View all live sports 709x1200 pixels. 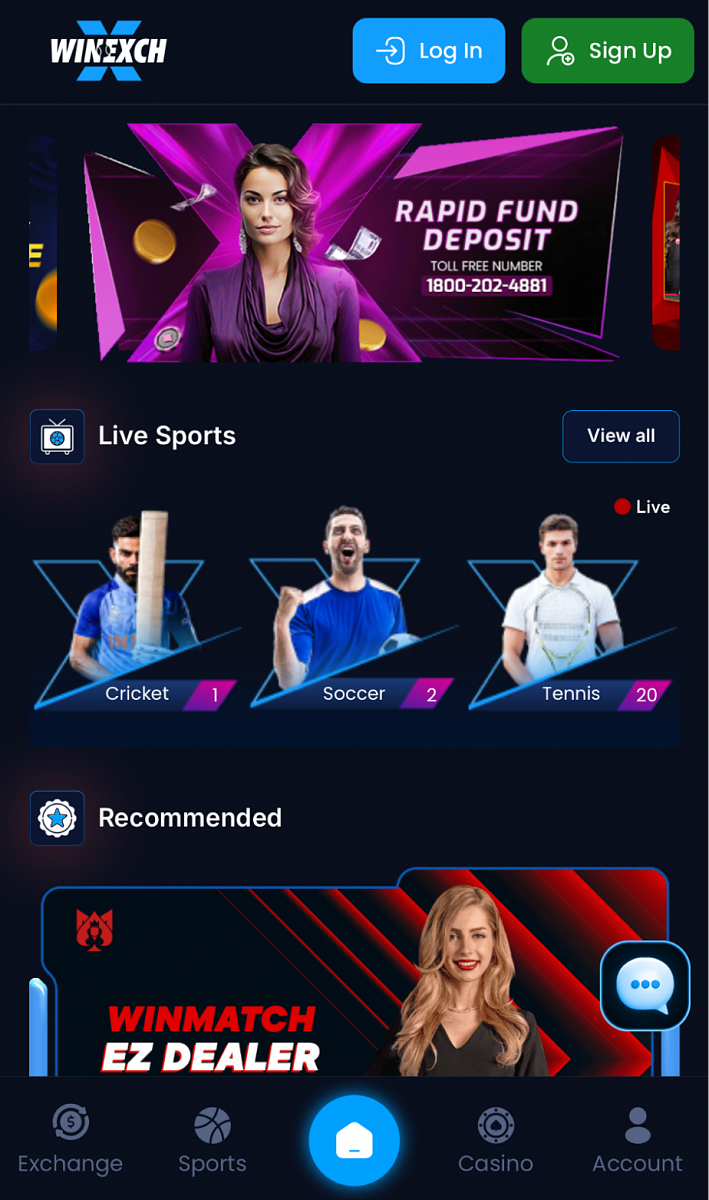tap(620, 436)
